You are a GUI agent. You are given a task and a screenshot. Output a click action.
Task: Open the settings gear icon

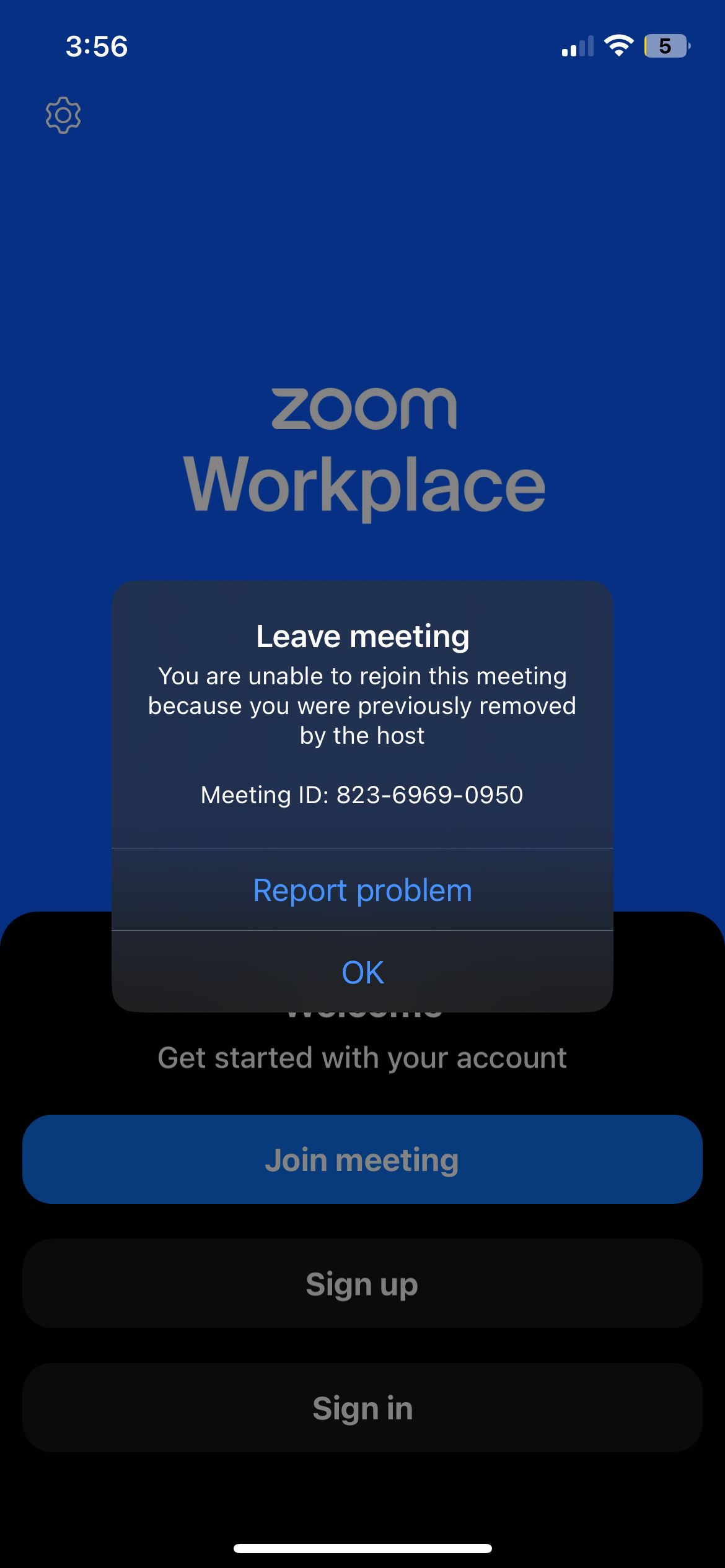coord(63,115)
